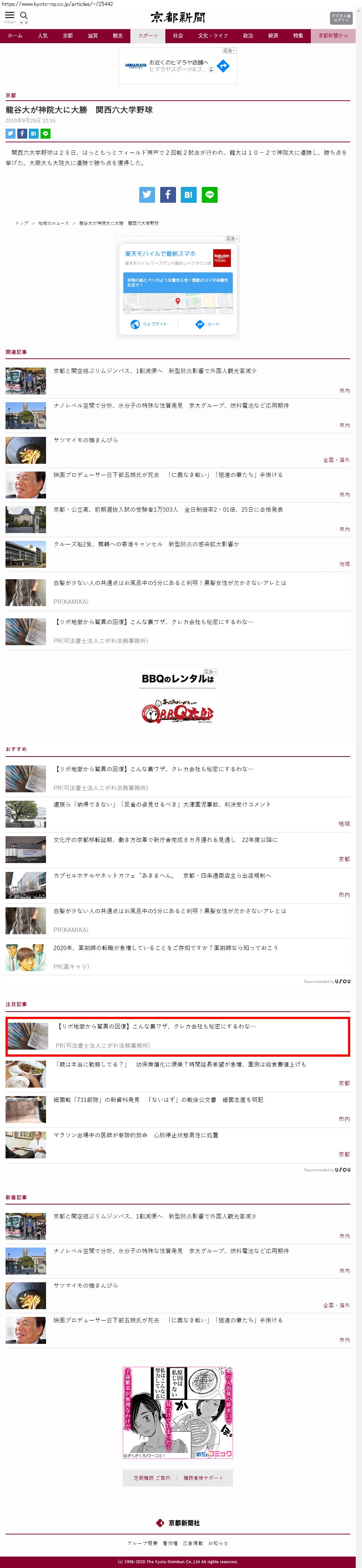
Task: Open the search icon in the header
Action: point(24,17)
